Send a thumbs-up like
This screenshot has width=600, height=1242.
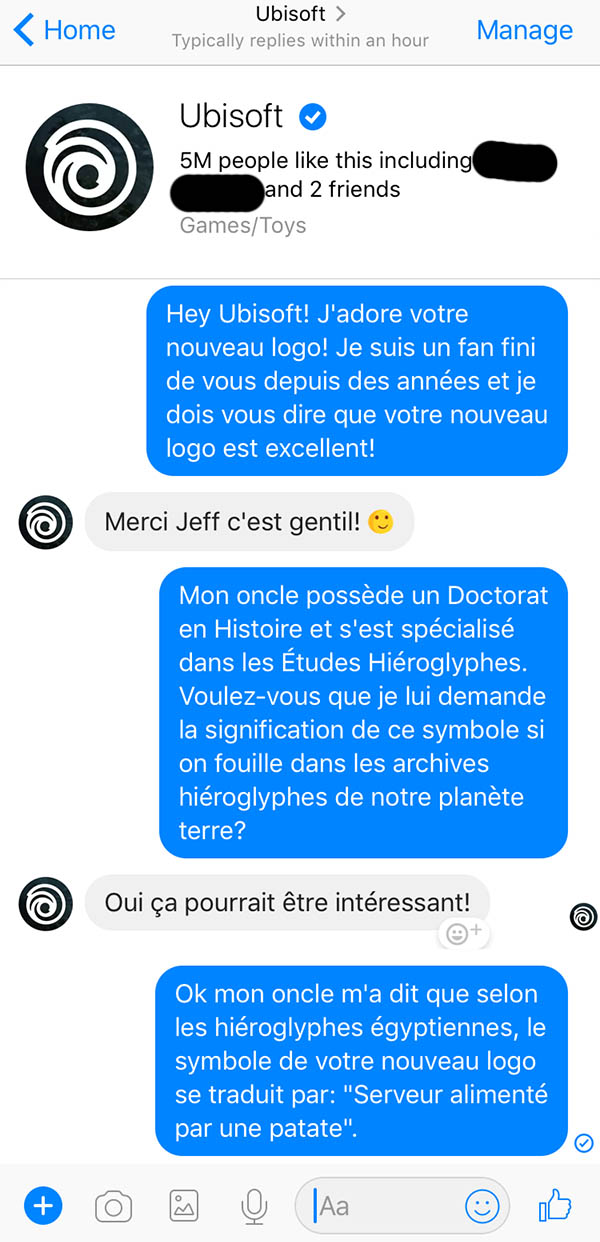click(555, 1205)
